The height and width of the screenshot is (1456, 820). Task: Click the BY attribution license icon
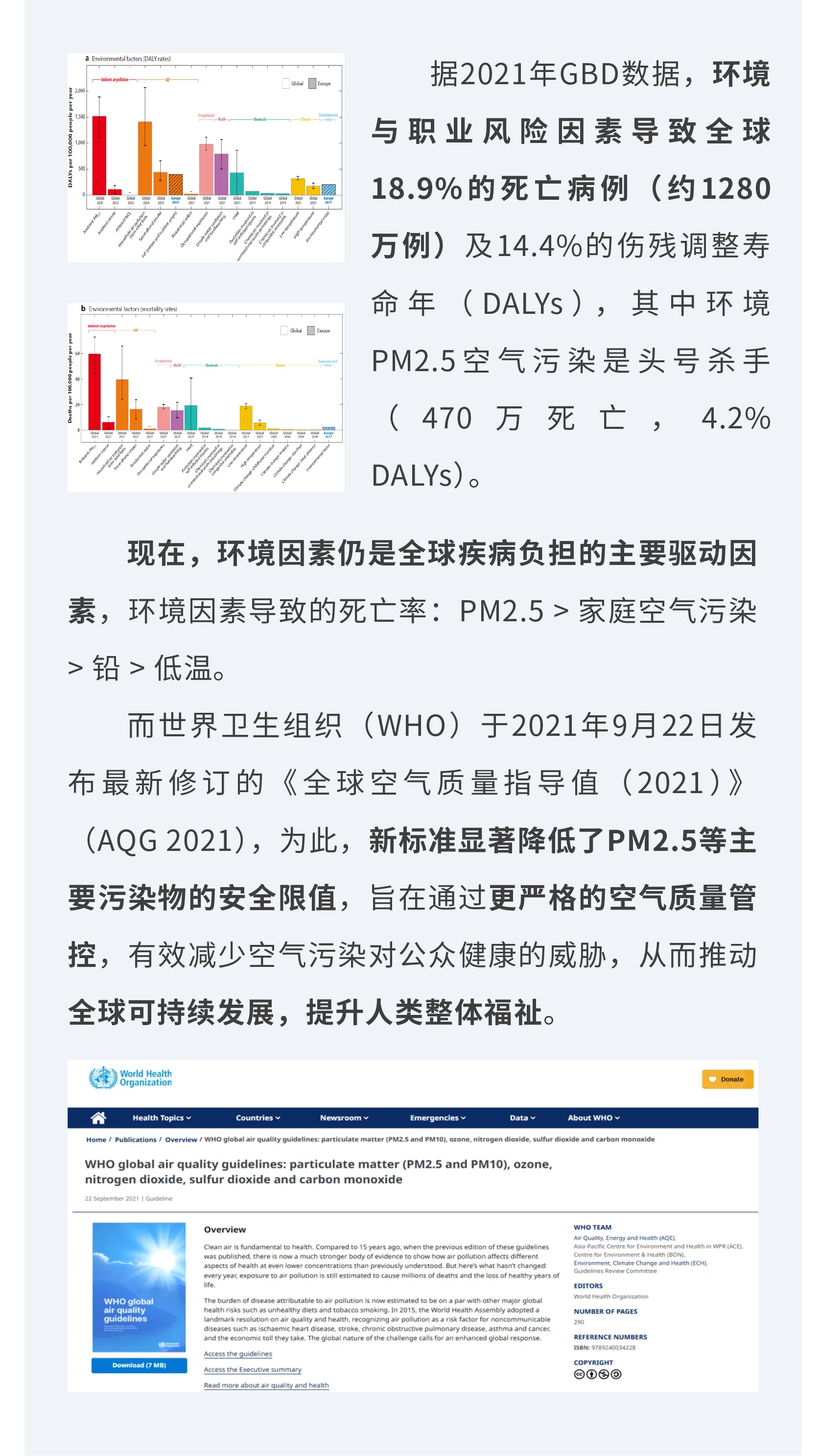click(592, 1374)
